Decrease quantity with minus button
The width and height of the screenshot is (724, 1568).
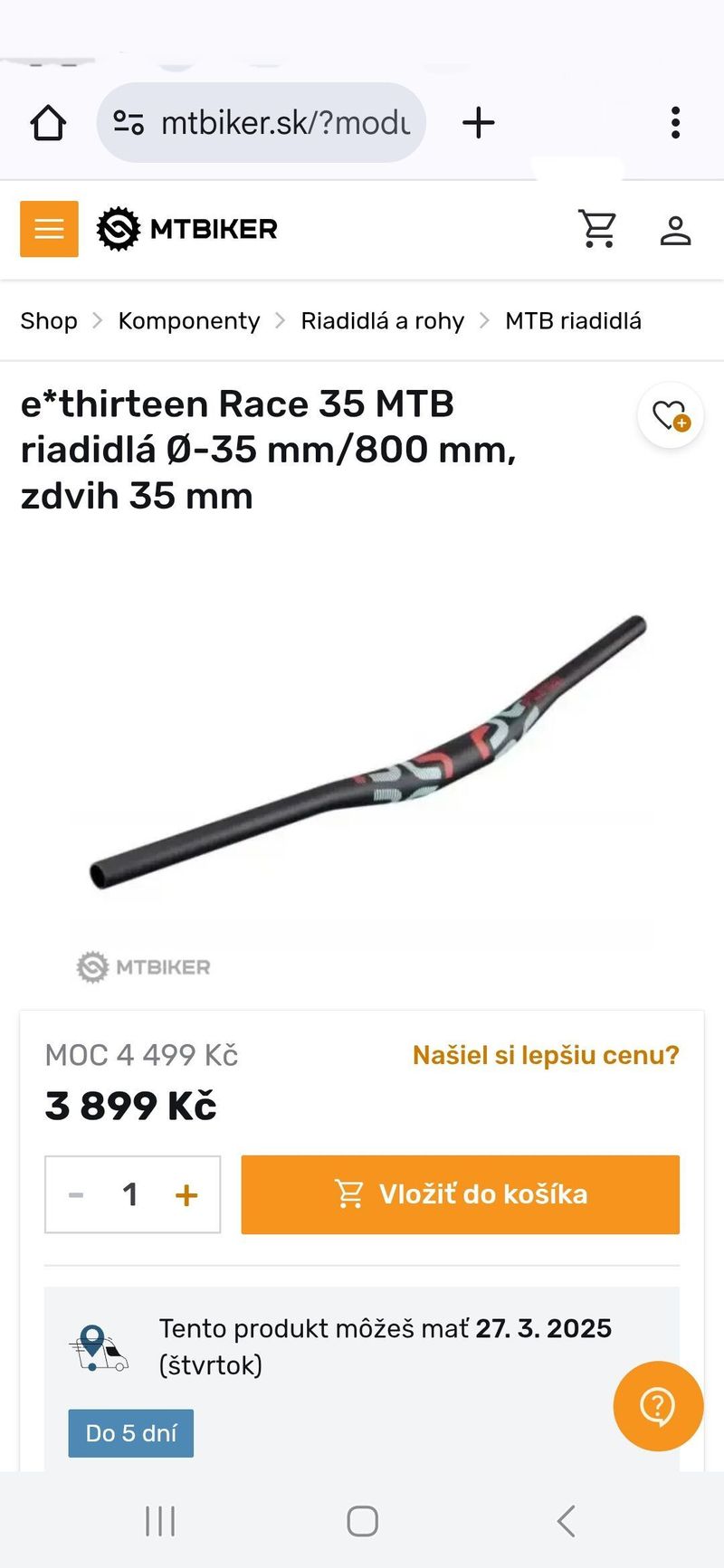[76, 1195]
